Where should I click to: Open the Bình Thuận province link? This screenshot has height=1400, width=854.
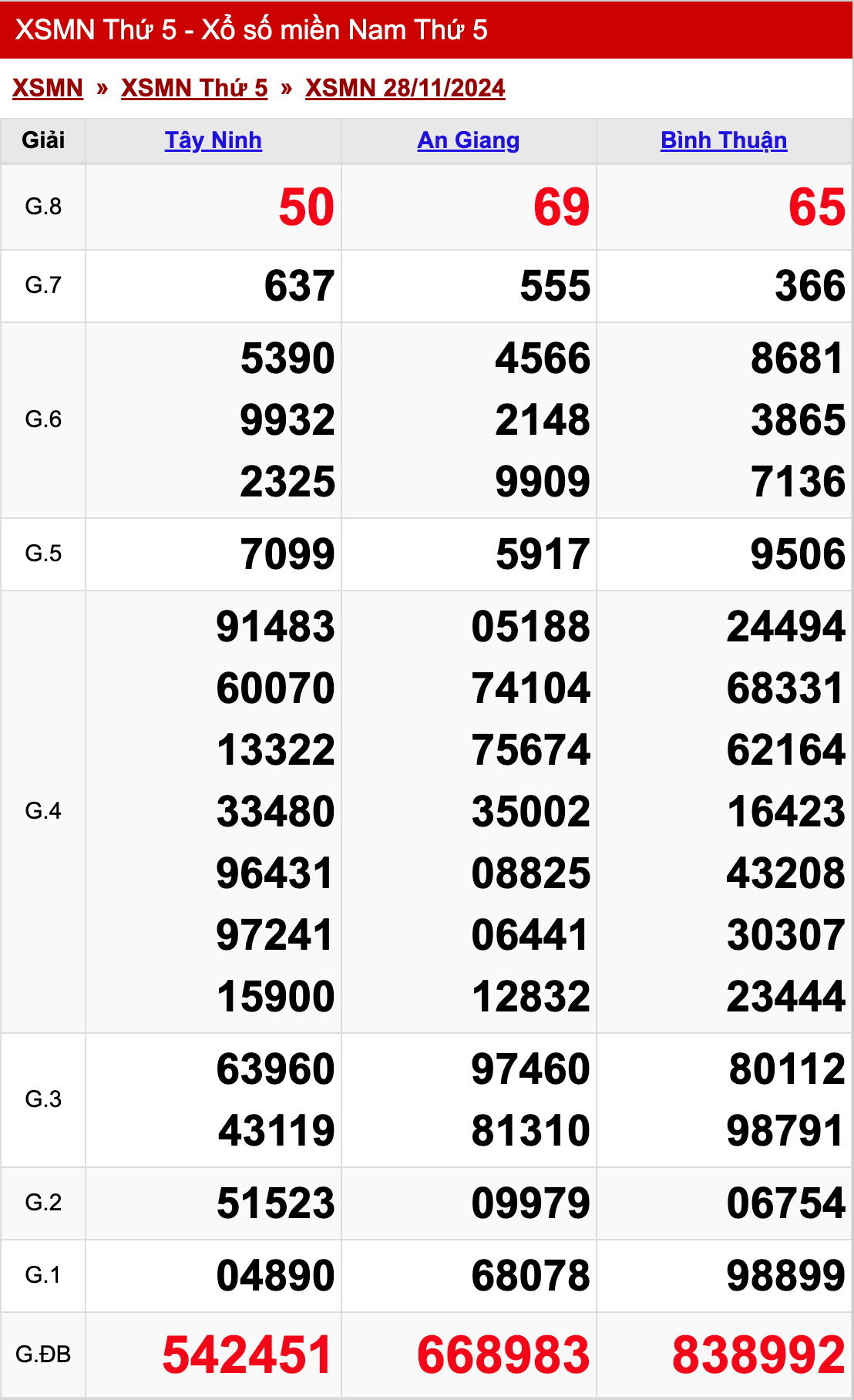click(x=723, y=140)
